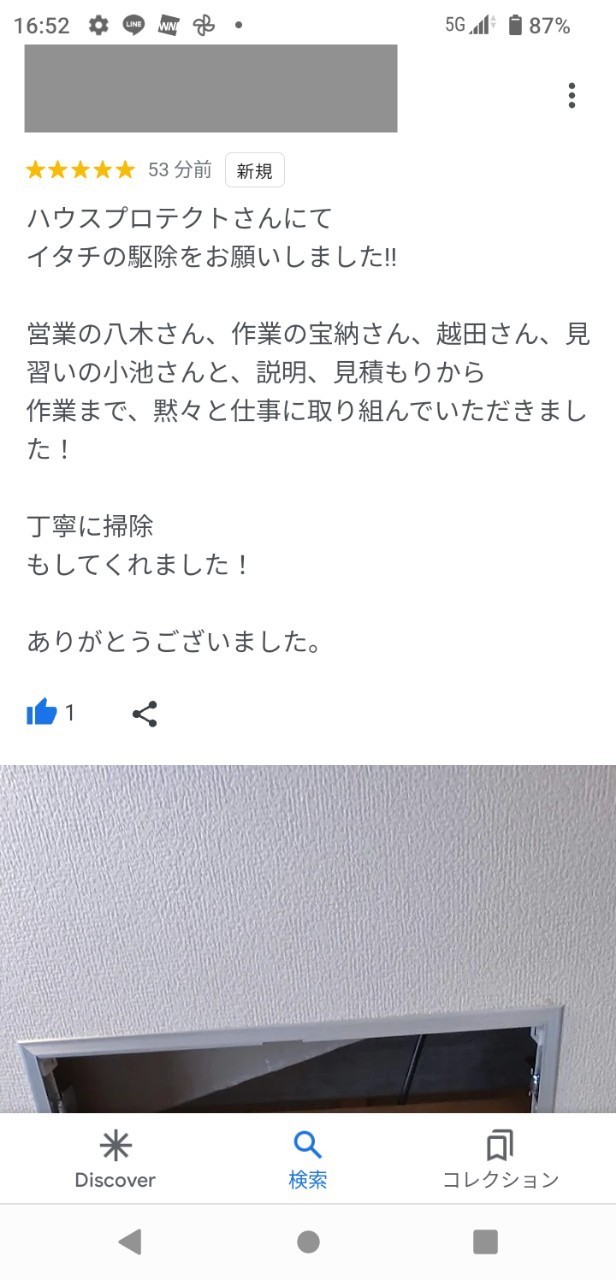Switch to the 検索 tab
The image size is (616, 1280).
(308, 1160)
